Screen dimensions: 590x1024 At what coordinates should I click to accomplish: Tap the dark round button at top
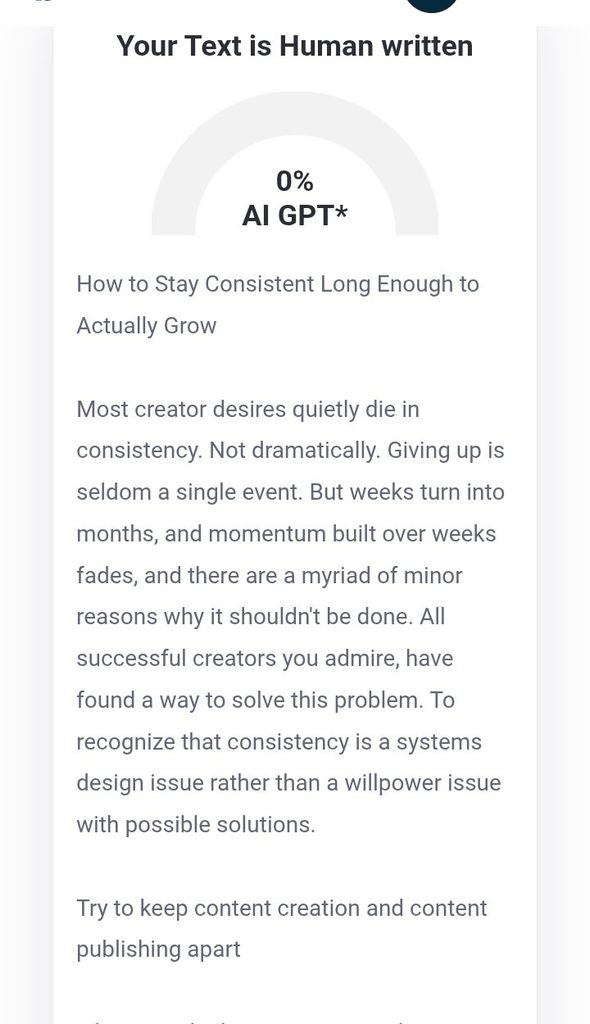point(432,4)
